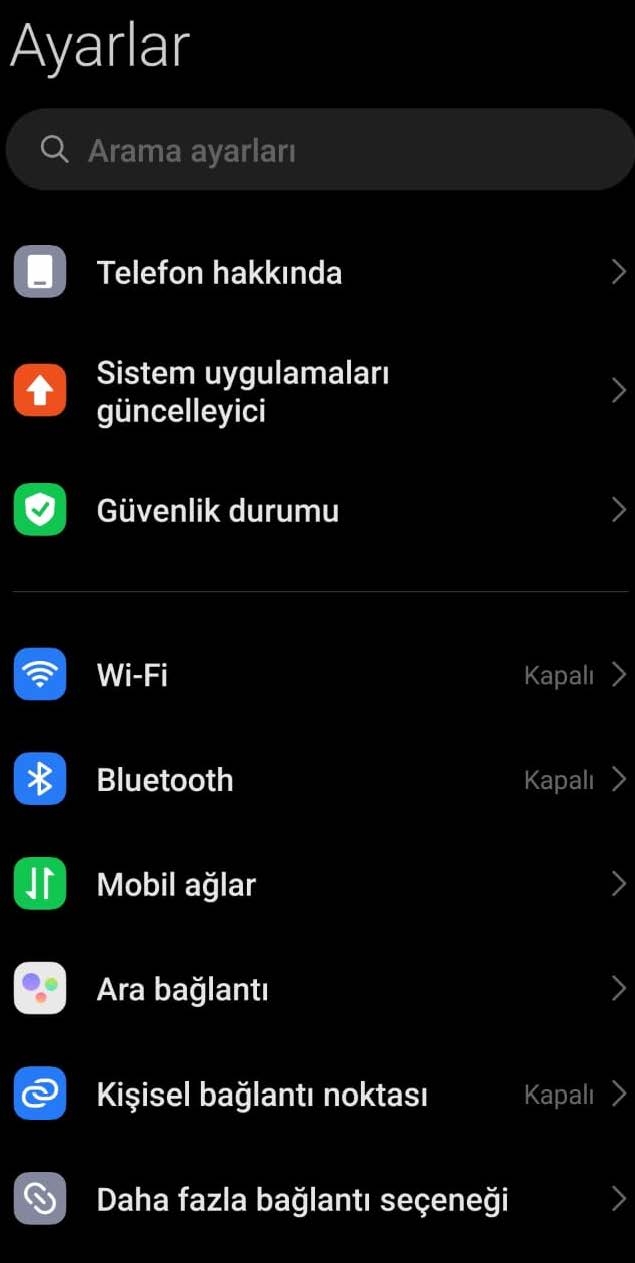Screen dimensions: 635x1263
Task: Select Mobil ağlar
Action: (176, 885)
